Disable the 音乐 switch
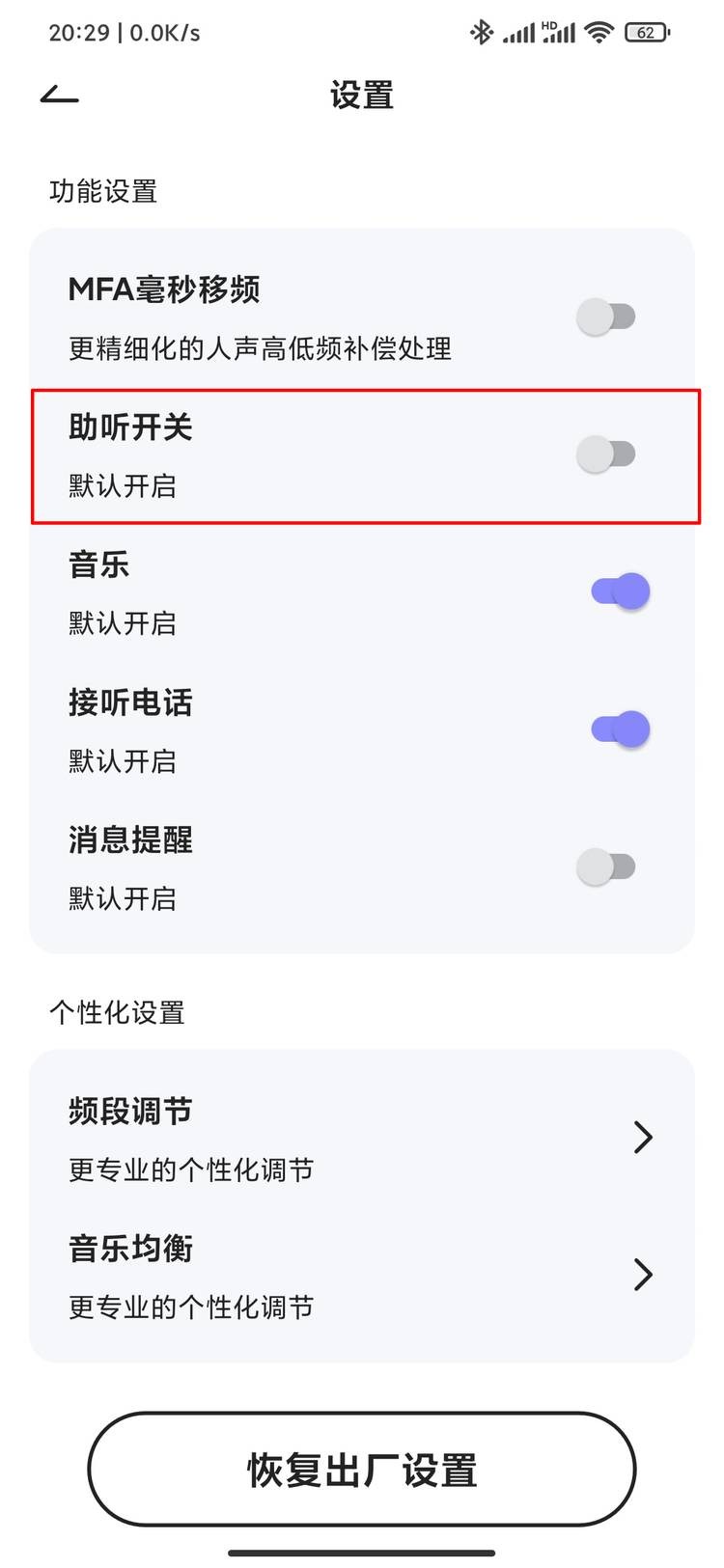Viewport: 724px width, 1568px height. pyautogui.click(x=621, y=591)
